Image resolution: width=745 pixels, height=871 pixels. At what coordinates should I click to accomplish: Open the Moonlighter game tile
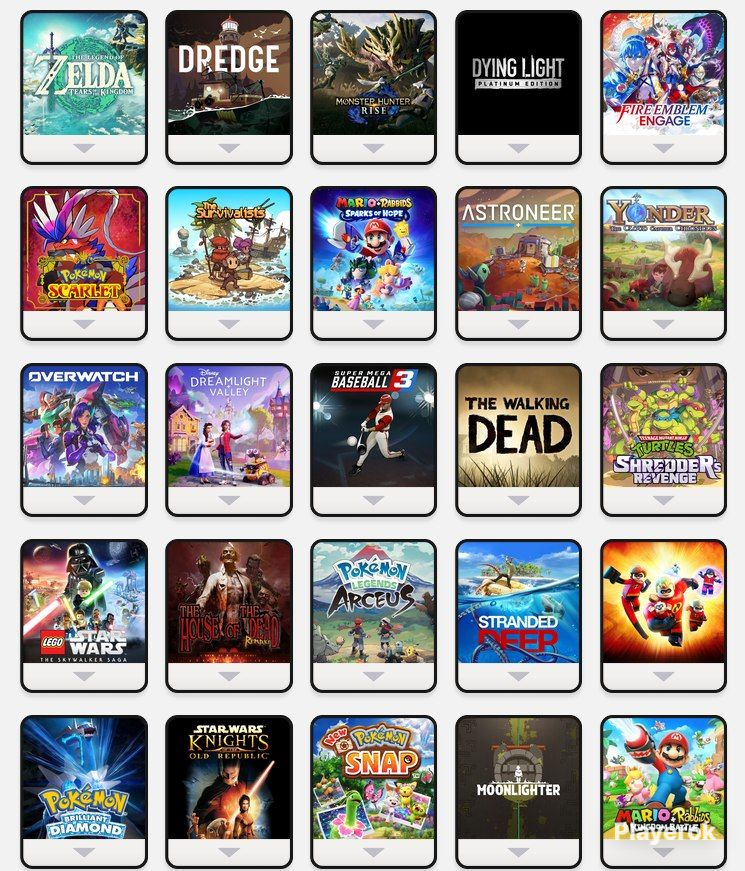(518, 778)
